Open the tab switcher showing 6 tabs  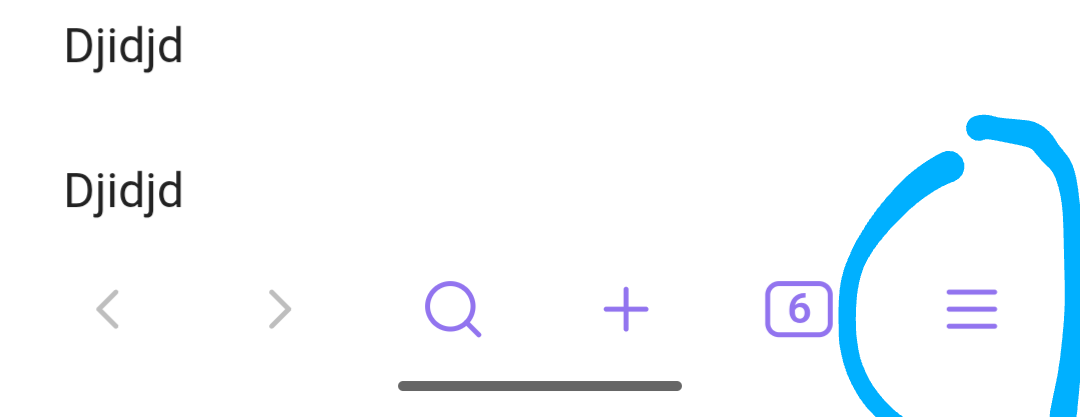[798, 309]
